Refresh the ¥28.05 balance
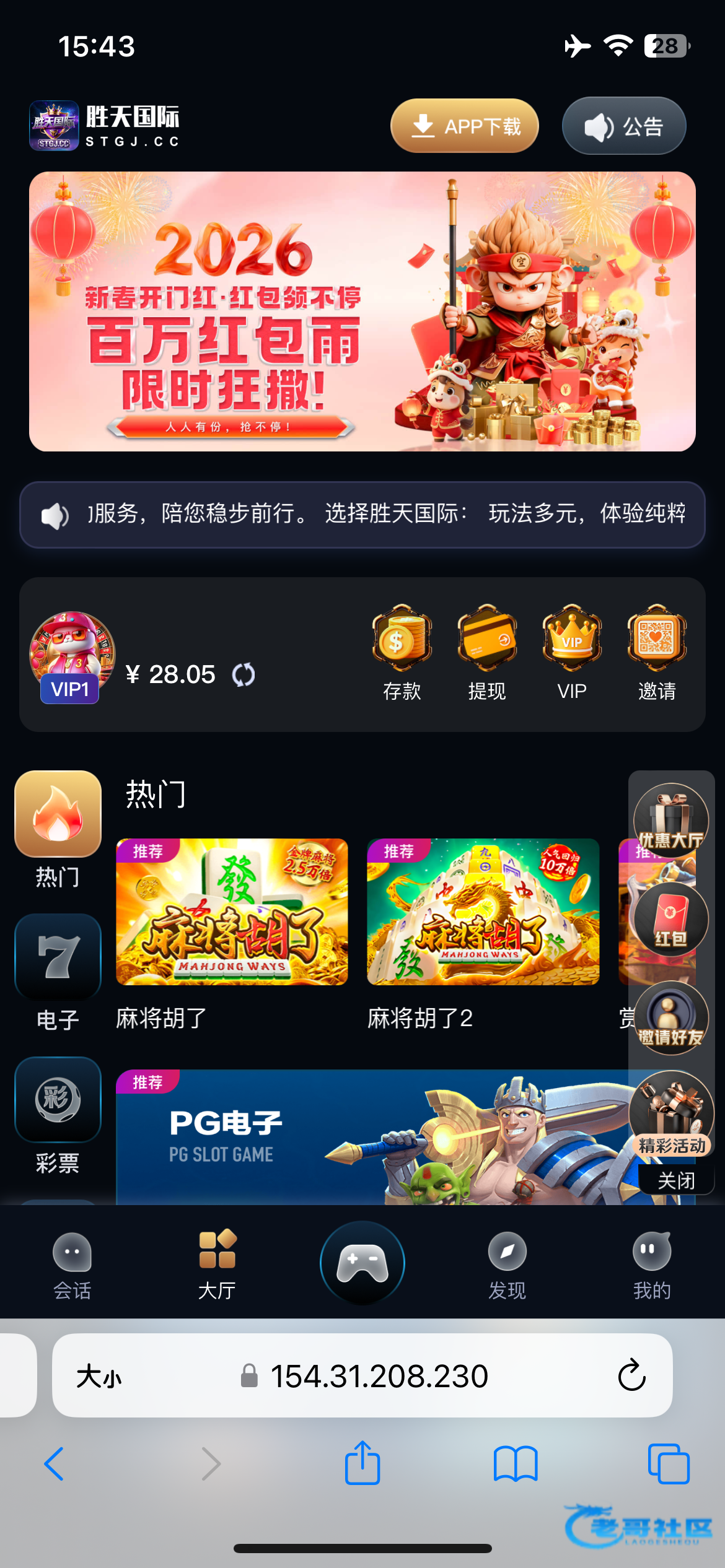This screenshot has width=725, height=1568. pyautogui.click(x=244, y=674)
